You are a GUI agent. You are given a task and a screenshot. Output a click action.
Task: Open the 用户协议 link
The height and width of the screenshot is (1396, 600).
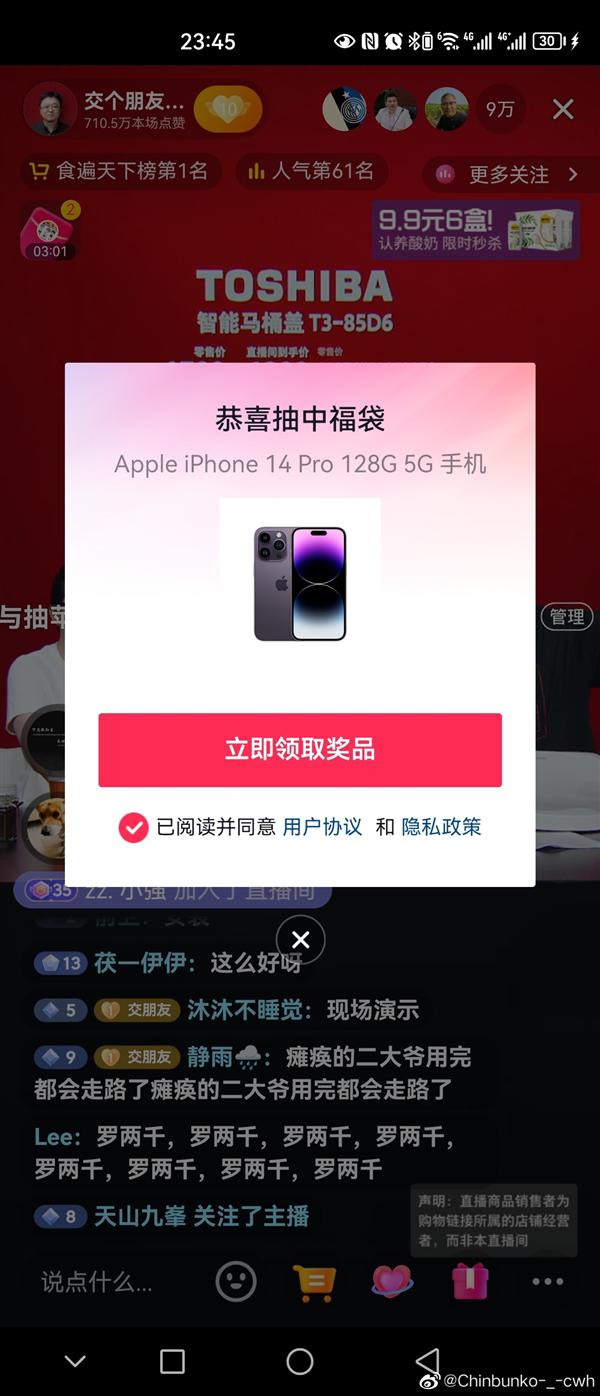pos(322,827)
